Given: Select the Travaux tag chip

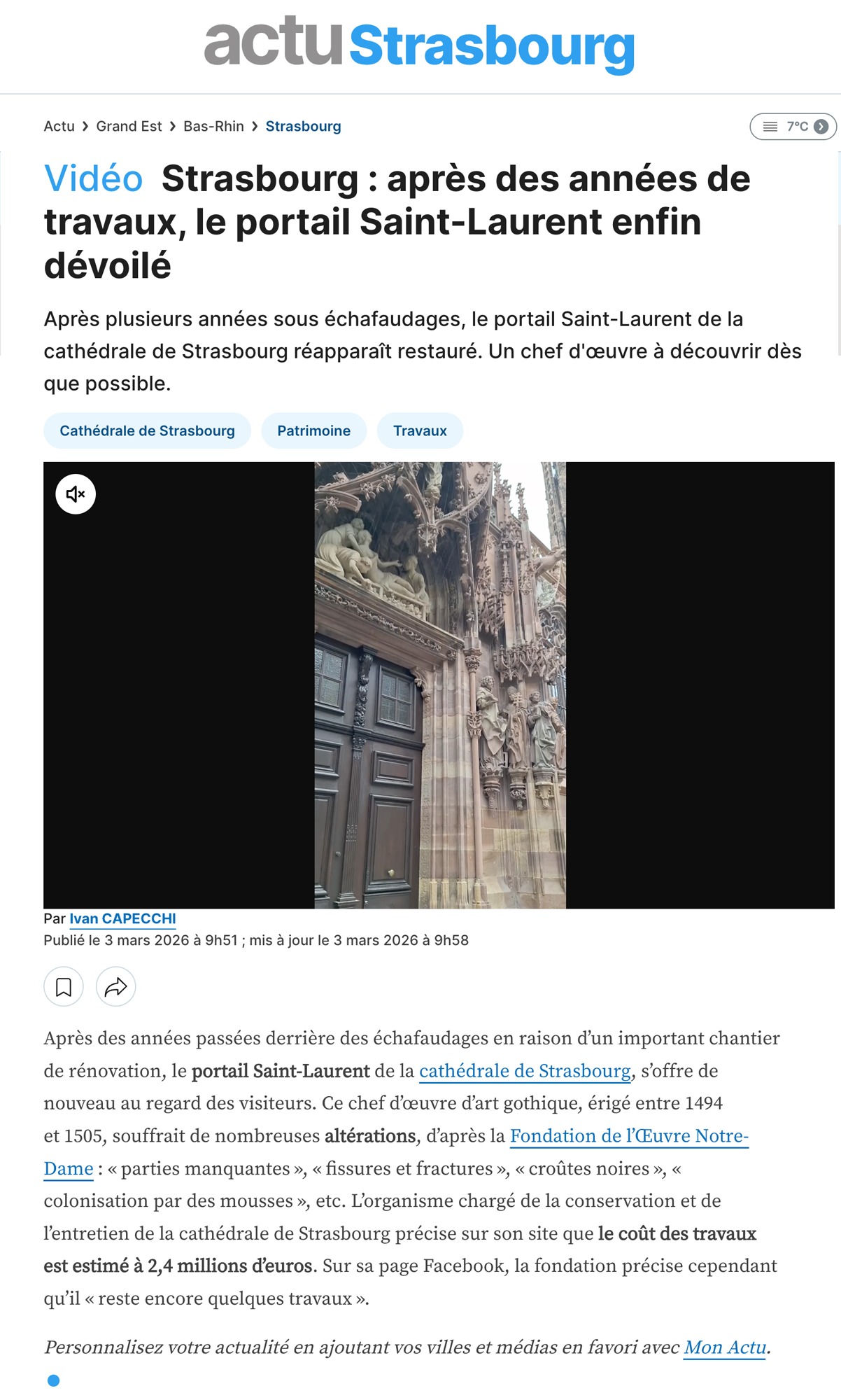Looking at the screenshot, I should (x=420, y=430).
